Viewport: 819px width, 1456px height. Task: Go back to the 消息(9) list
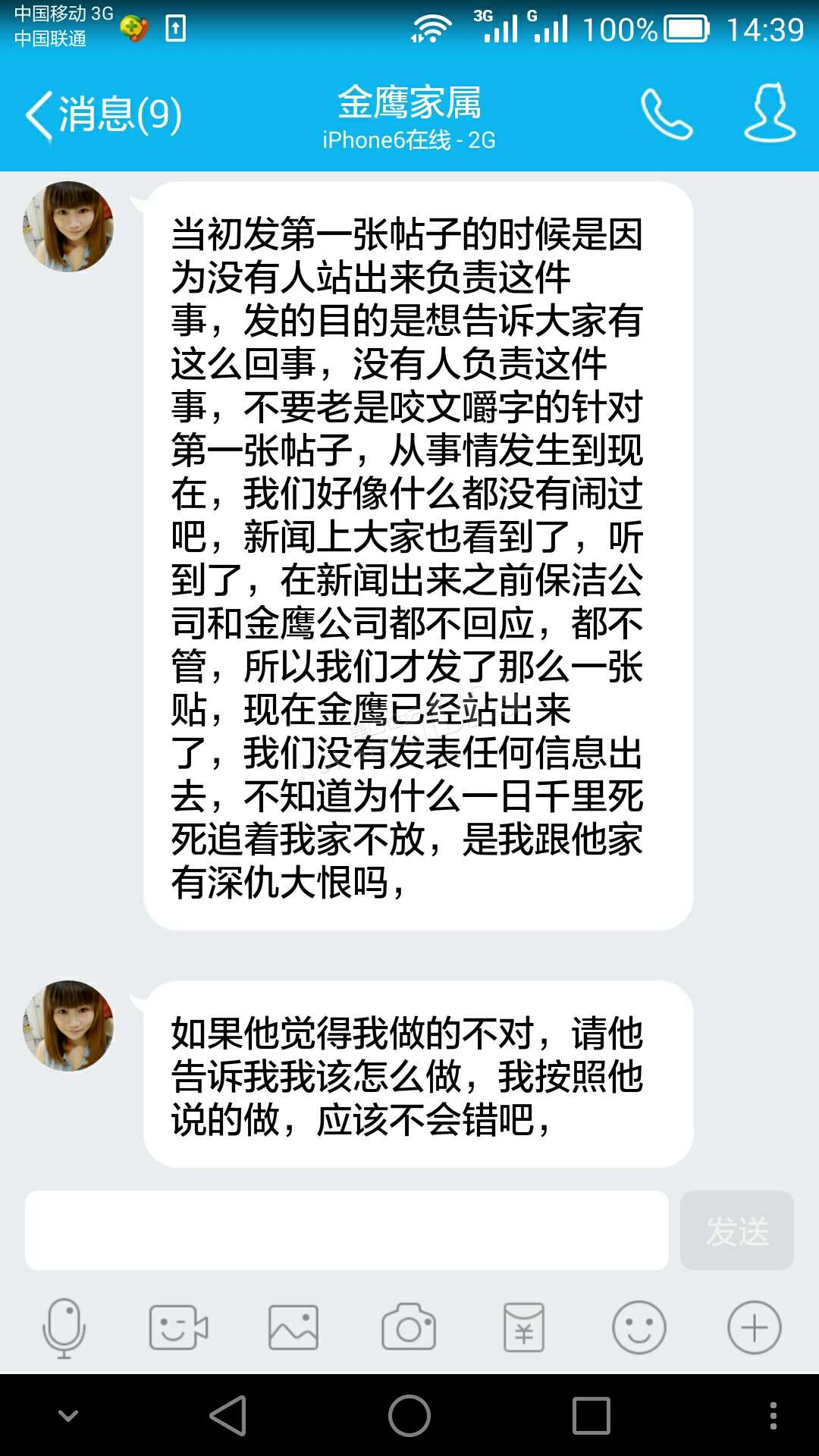pyautogui.click(x=104, y=115)
